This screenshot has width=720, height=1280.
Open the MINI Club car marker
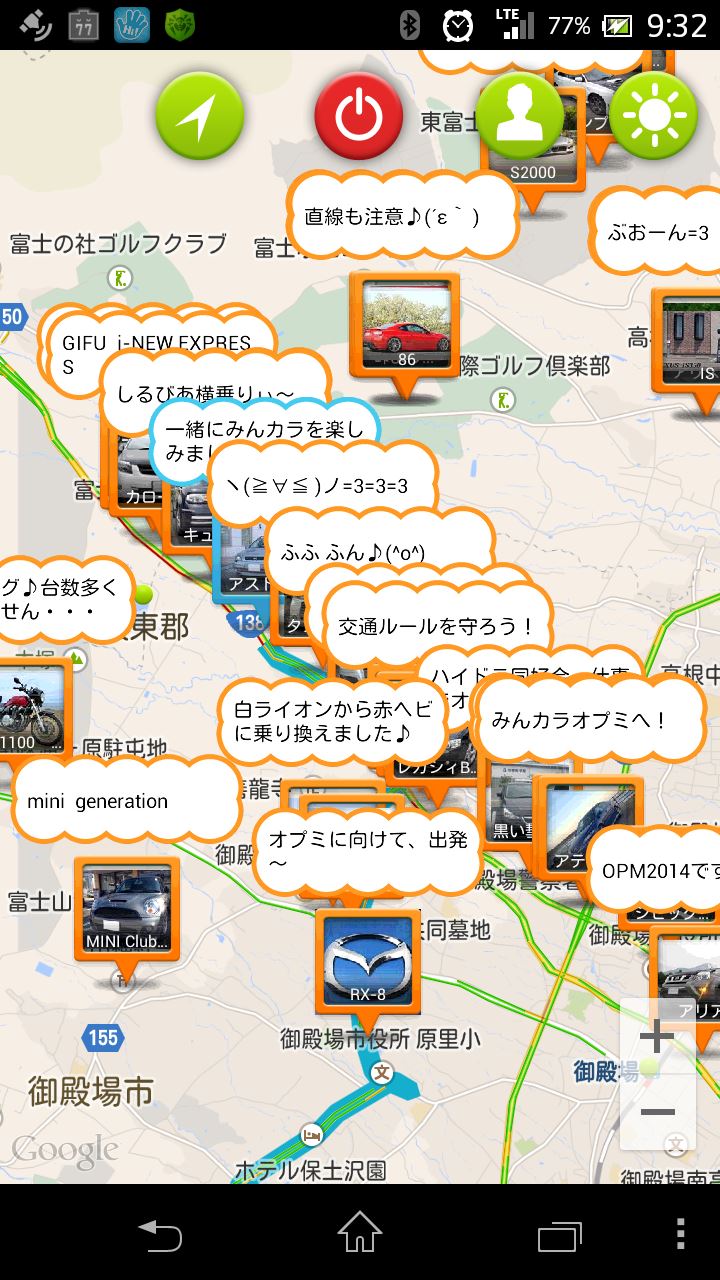point(127,910)
